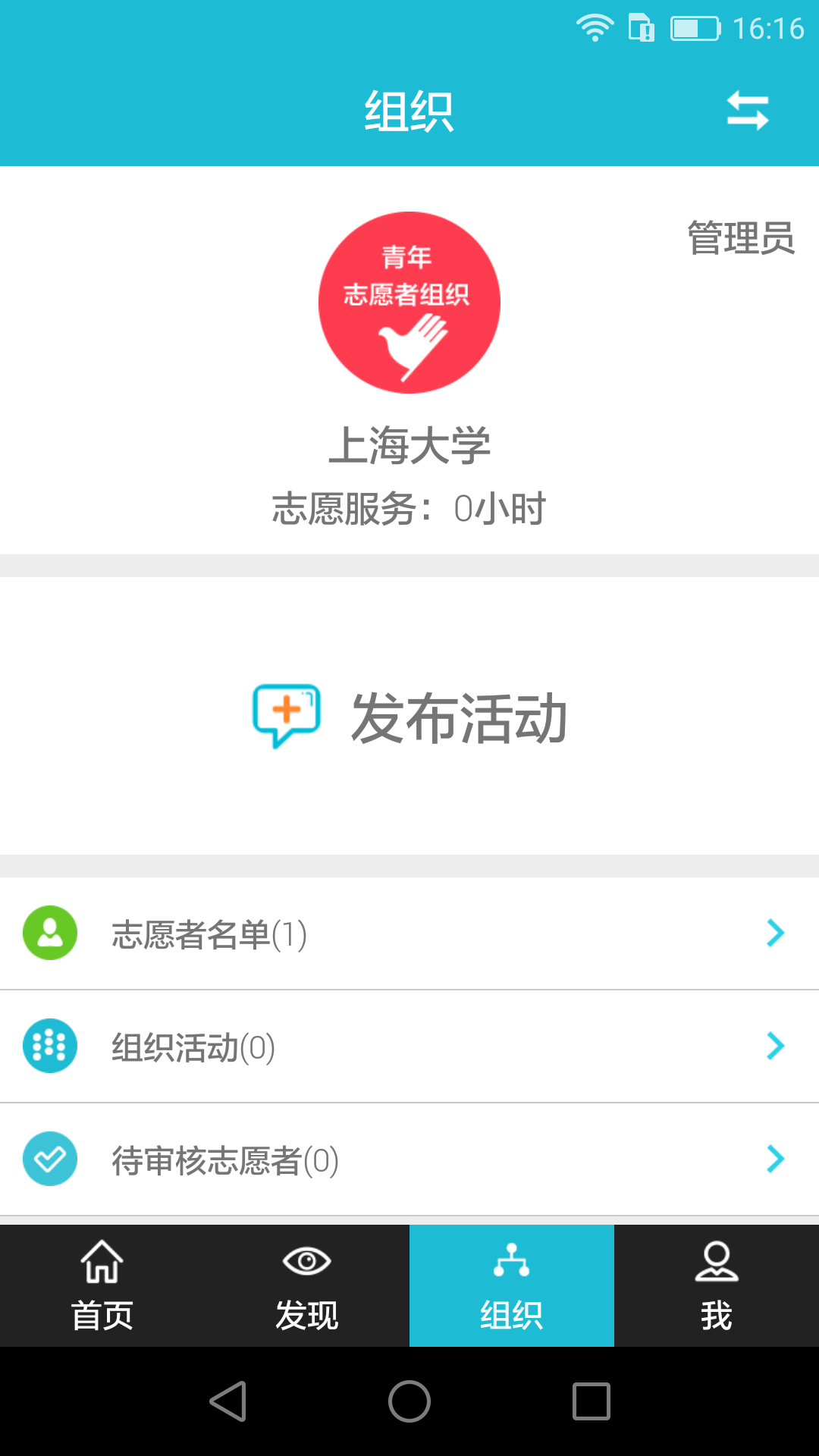Viewport: 819px width, 1456px height.
Task: Open 待审核志愿者 pending volunteers
Action: coord(409,1159)
